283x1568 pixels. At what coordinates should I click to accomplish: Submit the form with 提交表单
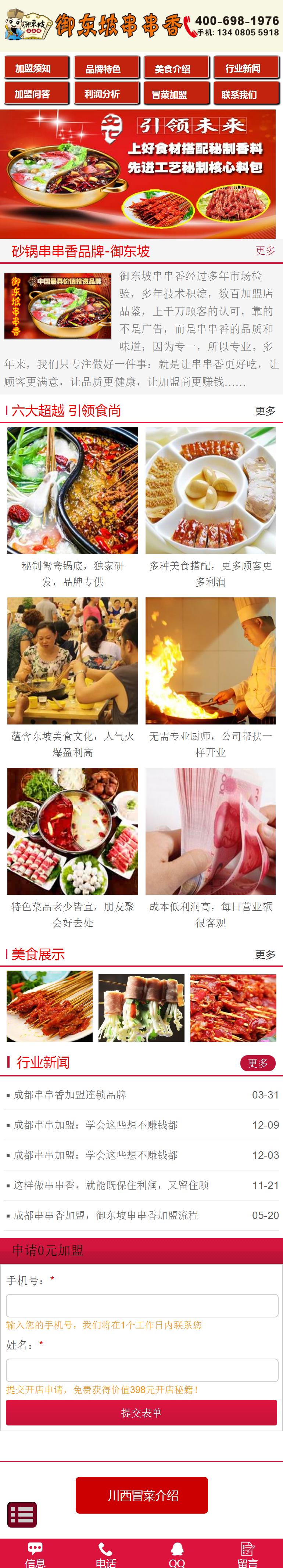[141, 1412]
